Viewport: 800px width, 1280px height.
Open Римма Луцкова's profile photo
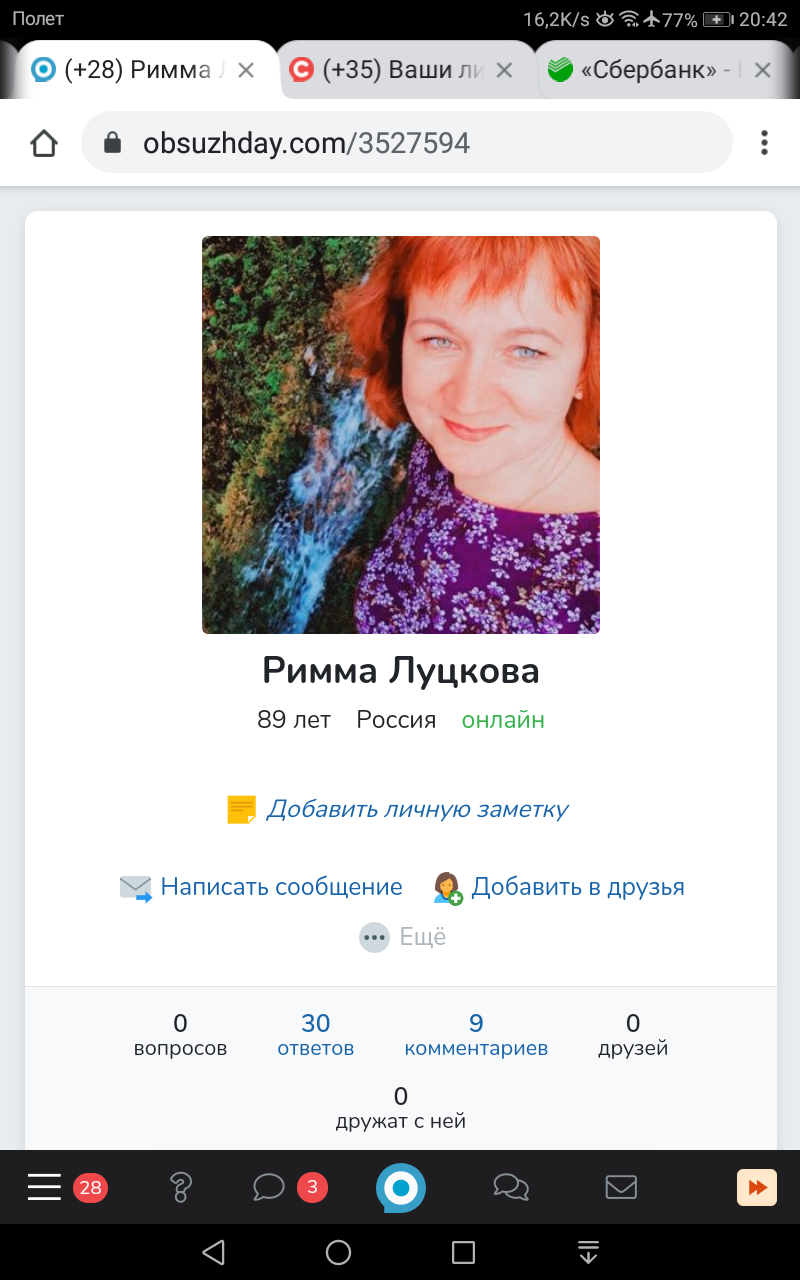pyautogui.click(x=401, y=435)
